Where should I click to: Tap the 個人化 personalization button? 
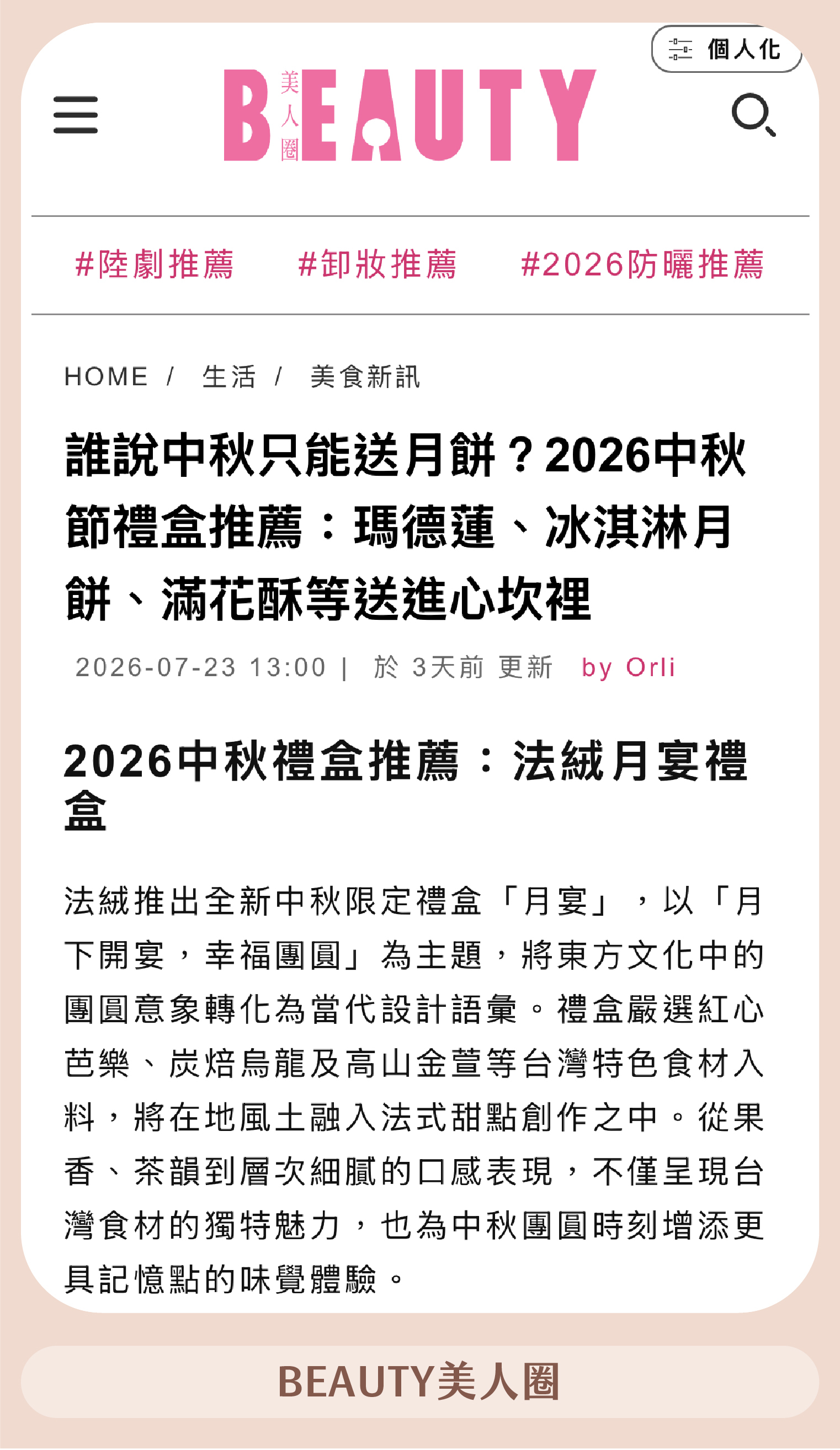pyautogui.click(x=726, y=49)
